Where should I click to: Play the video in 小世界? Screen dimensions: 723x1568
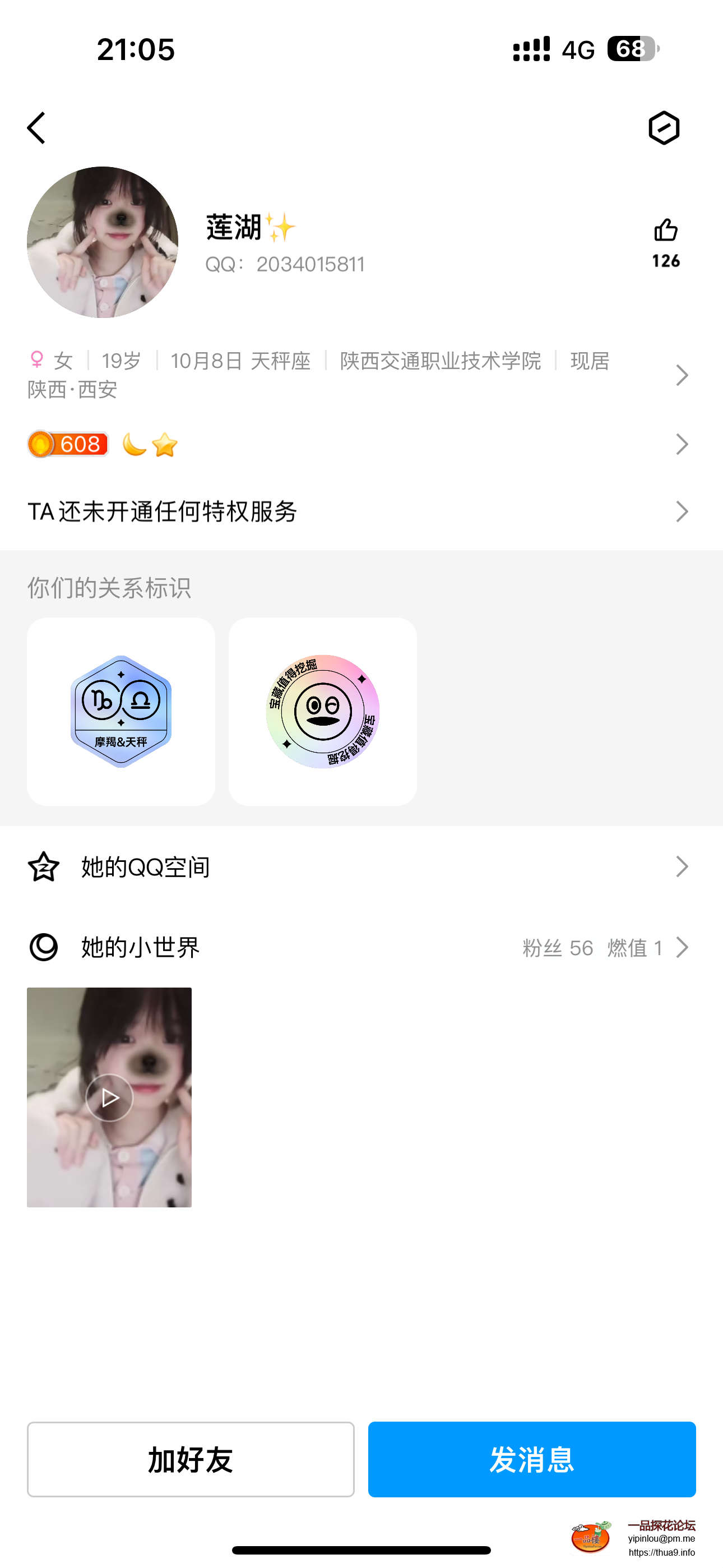click(x=109, y=1097)
